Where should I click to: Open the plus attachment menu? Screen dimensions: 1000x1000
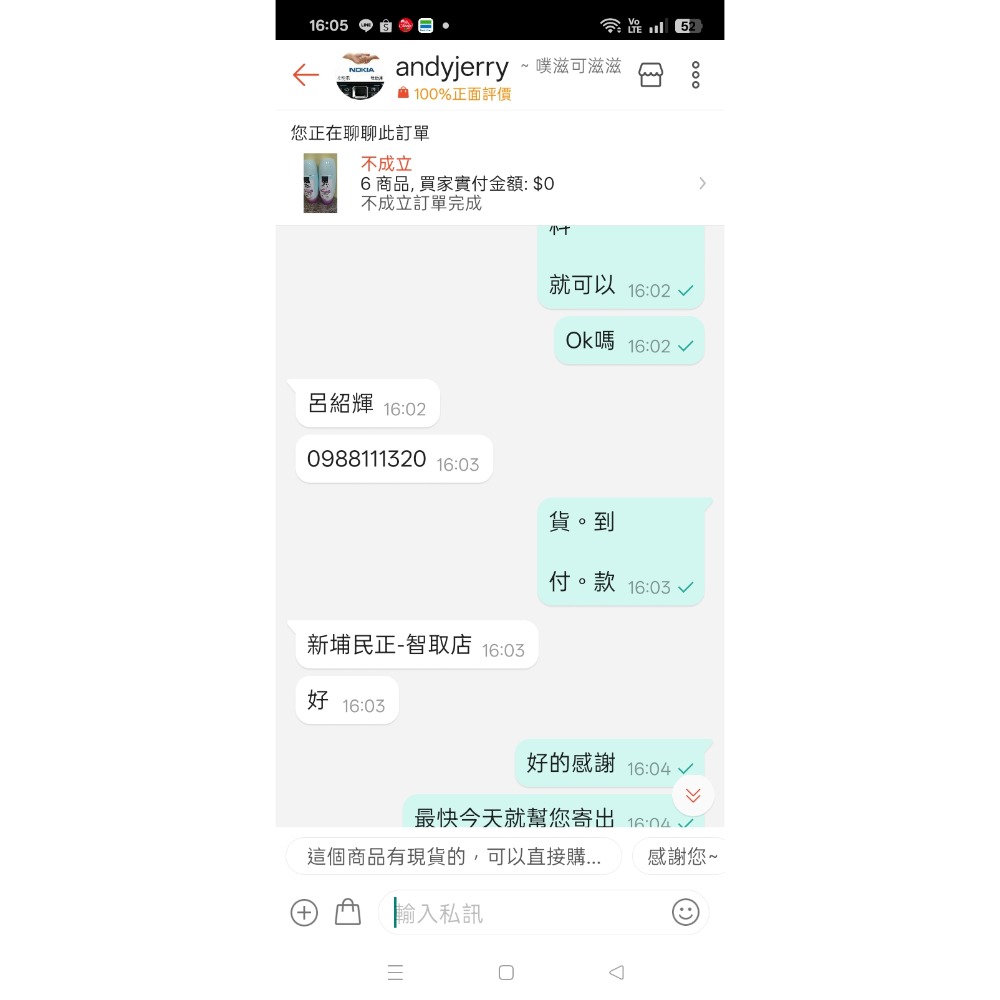(304, 912)
